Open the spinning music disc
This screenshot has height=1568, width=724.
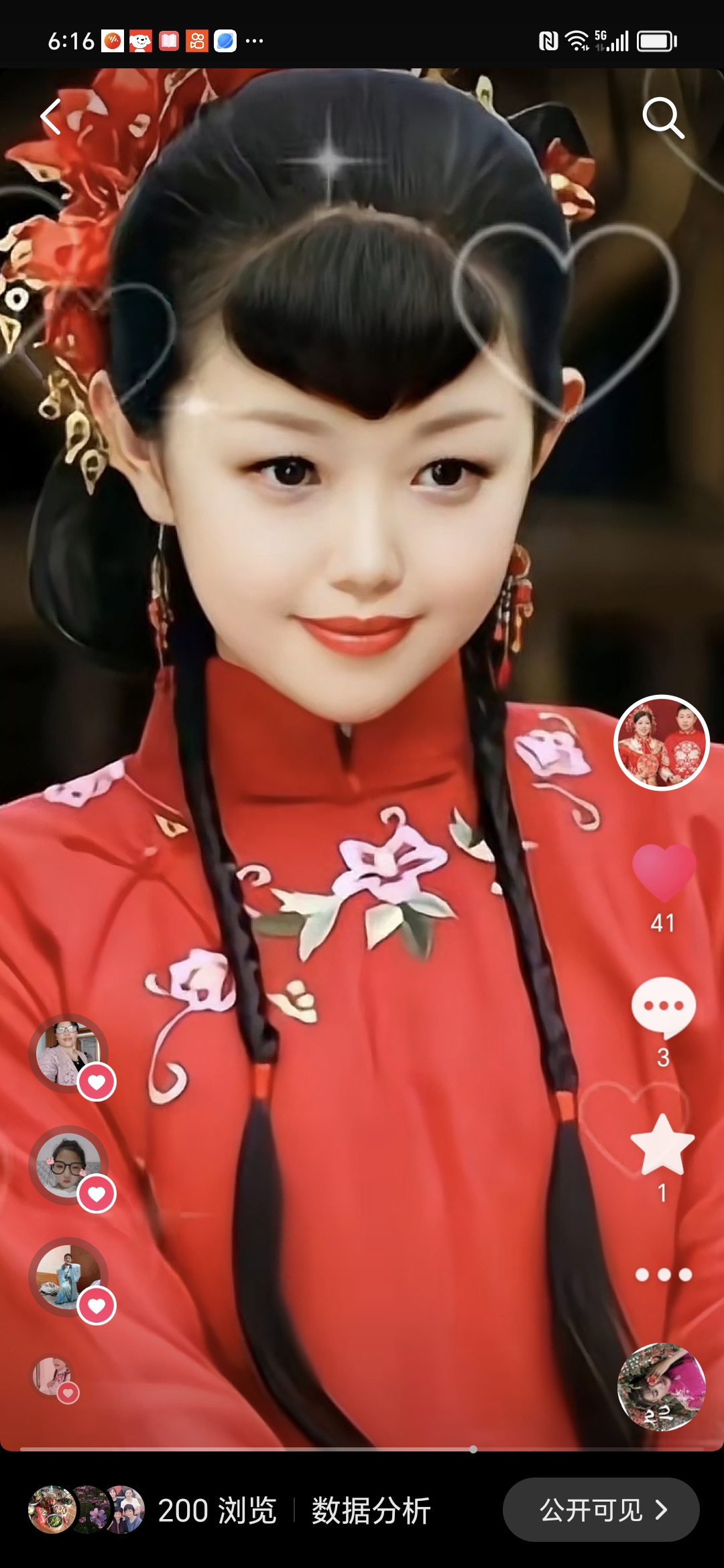point(661,1387)
